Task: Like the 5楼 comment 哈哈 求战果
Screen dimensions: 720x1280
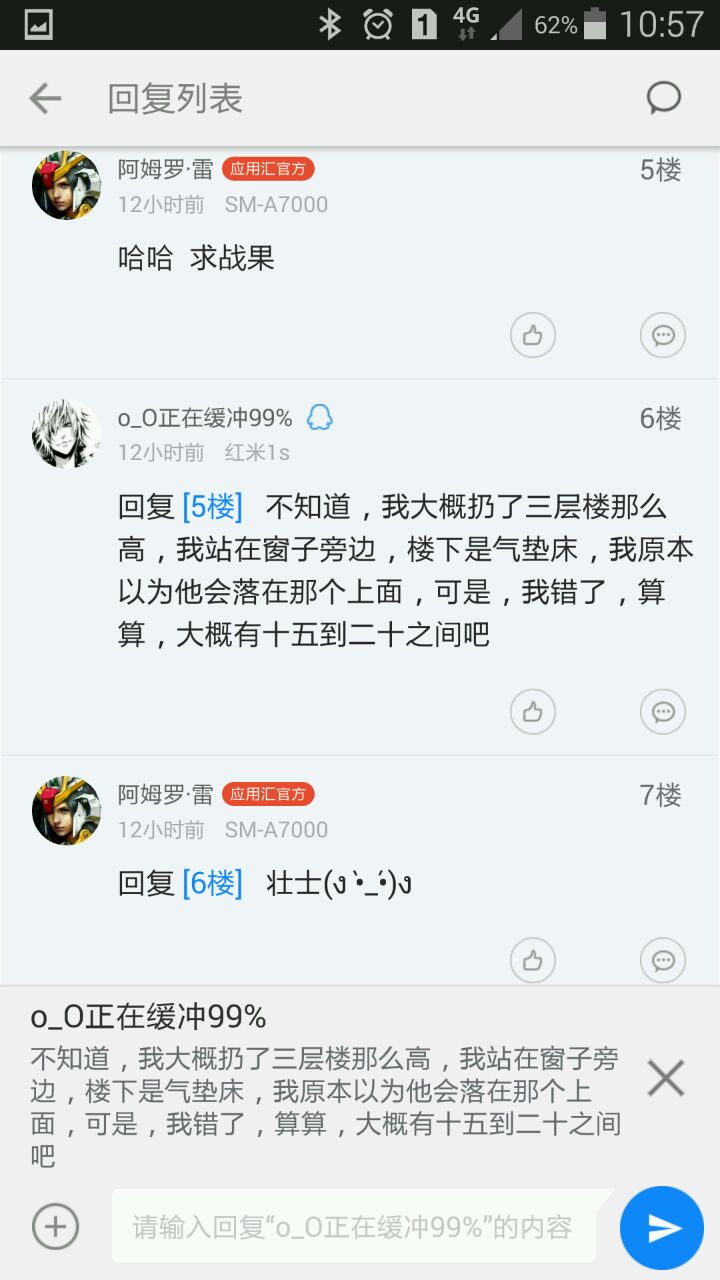Action: pyautogui.click(x=532, y=335)
